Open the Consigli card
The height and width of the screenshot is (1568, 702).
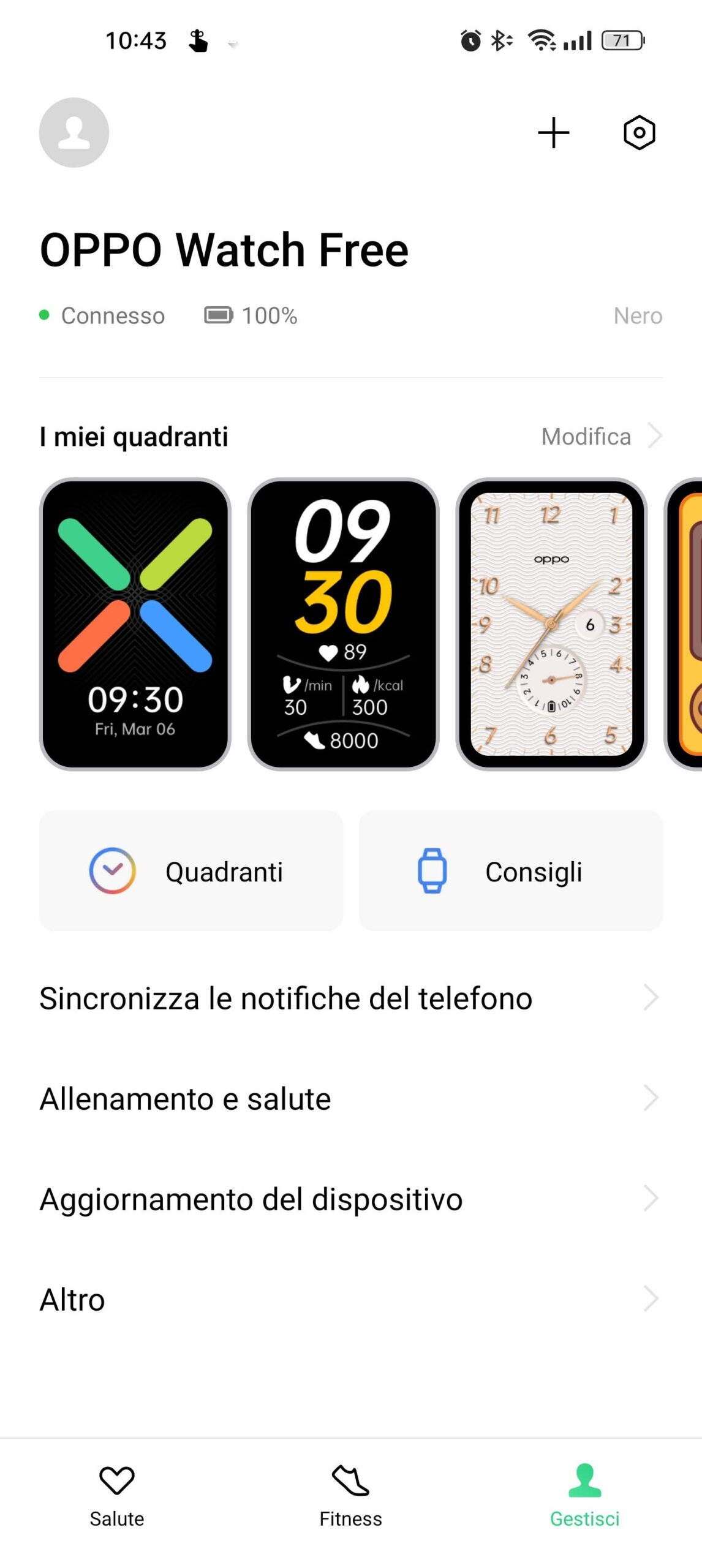(510, 871)
